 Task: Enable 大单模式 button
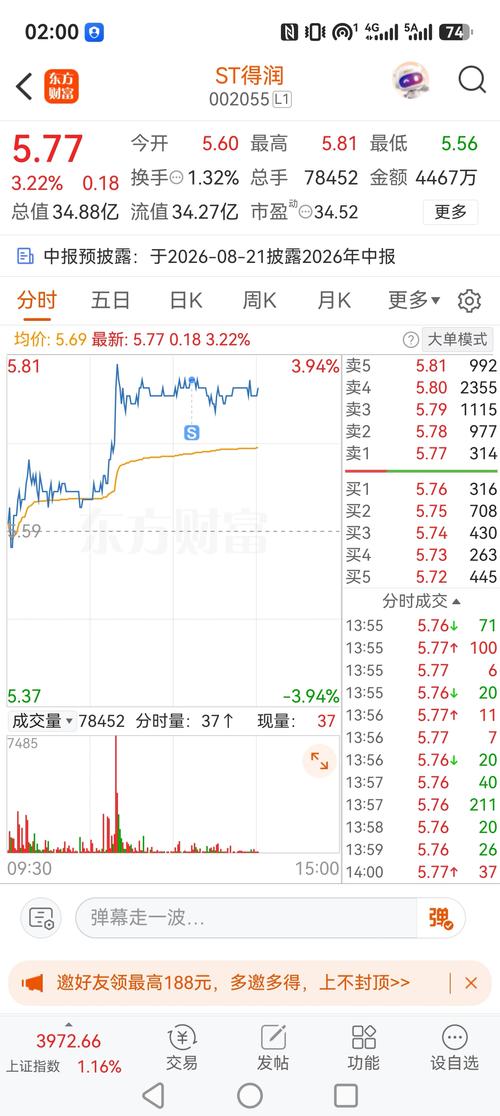[457, 339]
